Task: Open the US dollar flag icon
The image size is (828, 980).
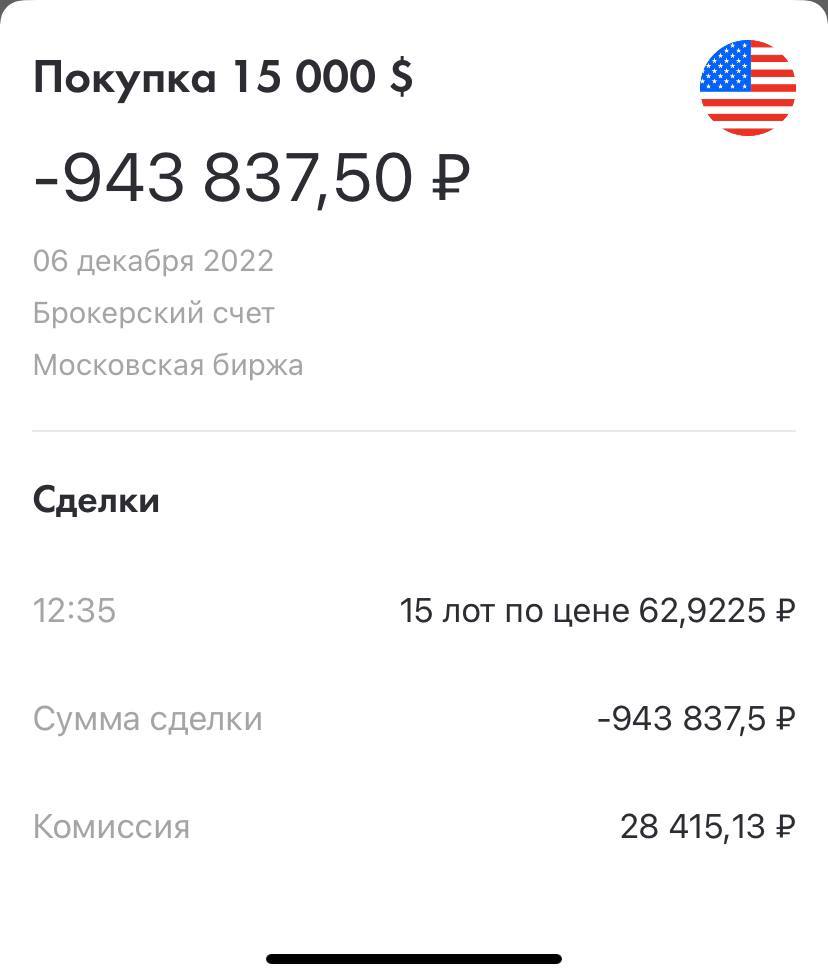Action: [x=747, y=88]
